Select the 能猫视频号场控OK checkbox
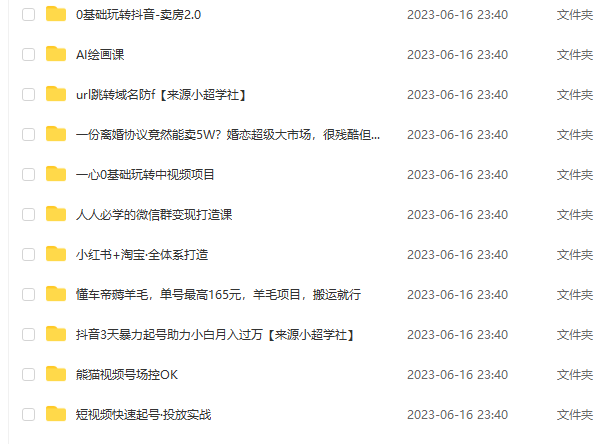This screenshot has width=615, height=444. point(28,374)
